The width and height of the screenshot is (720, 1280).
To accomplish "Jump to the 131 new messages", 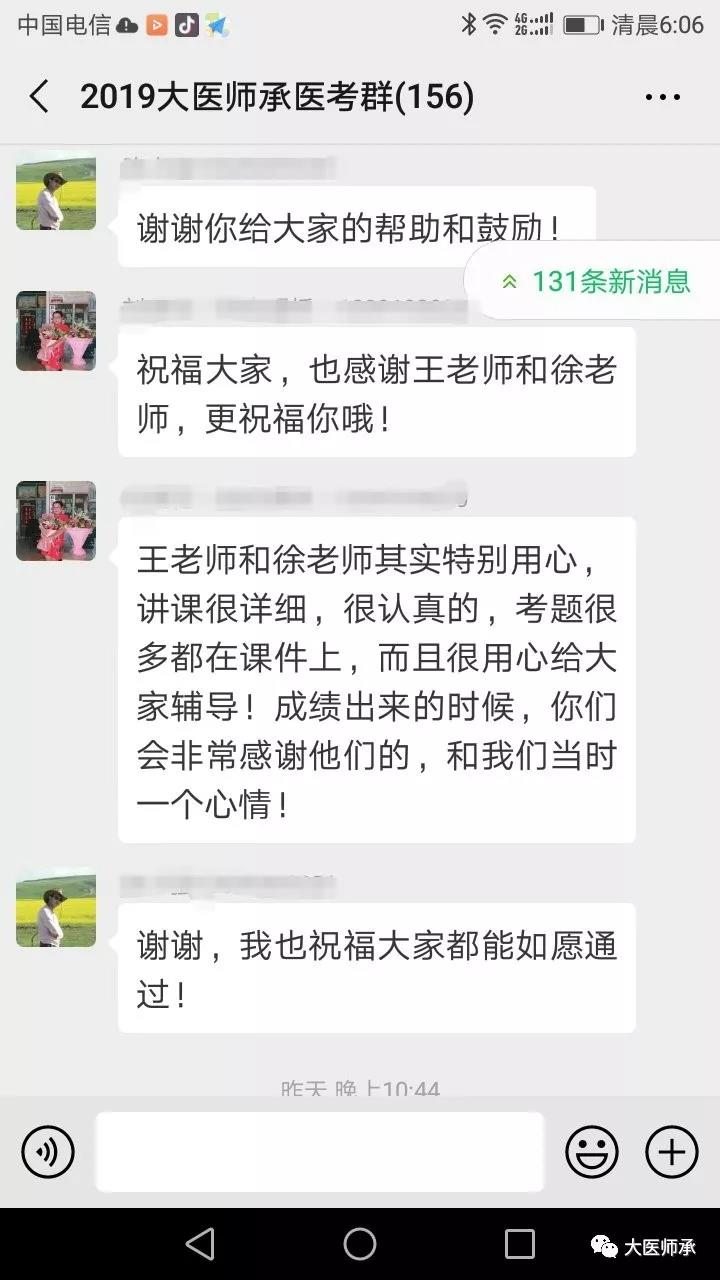I will [597, 281].
